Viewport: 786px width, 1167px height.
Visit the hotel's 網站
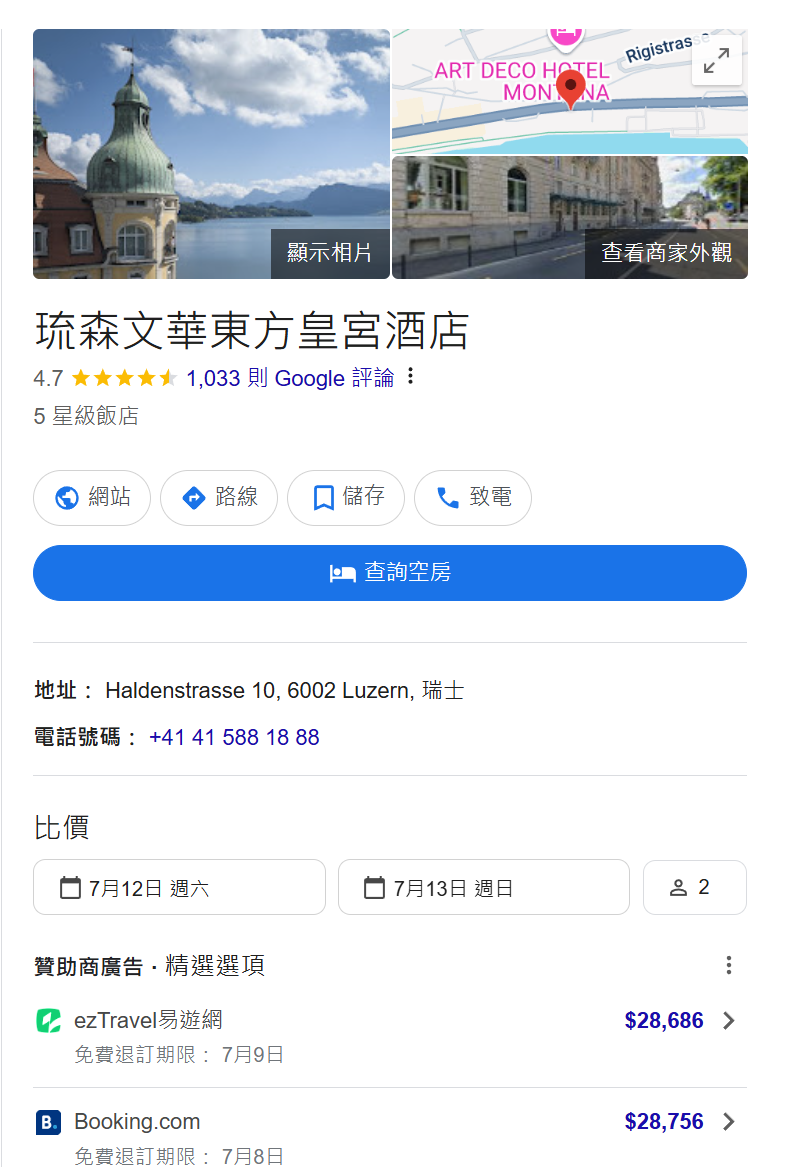pyautogui.click(x=92, y=497)
